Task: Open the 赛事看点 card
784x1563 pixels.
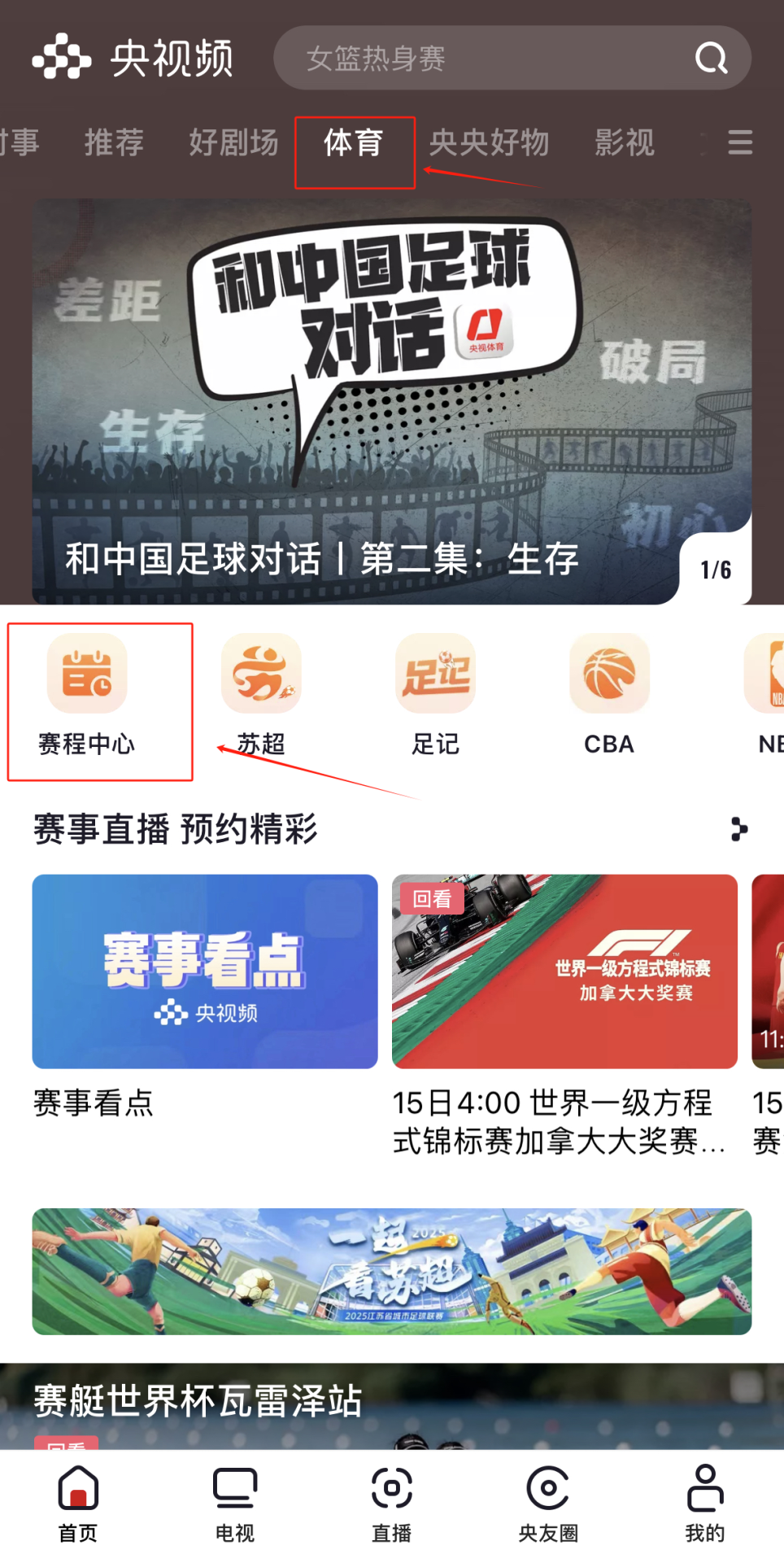Action: [205, 971]
